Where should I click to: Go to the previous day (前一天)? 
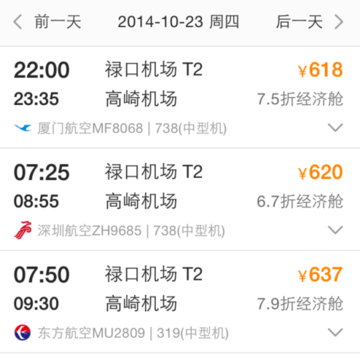(47, 22)
